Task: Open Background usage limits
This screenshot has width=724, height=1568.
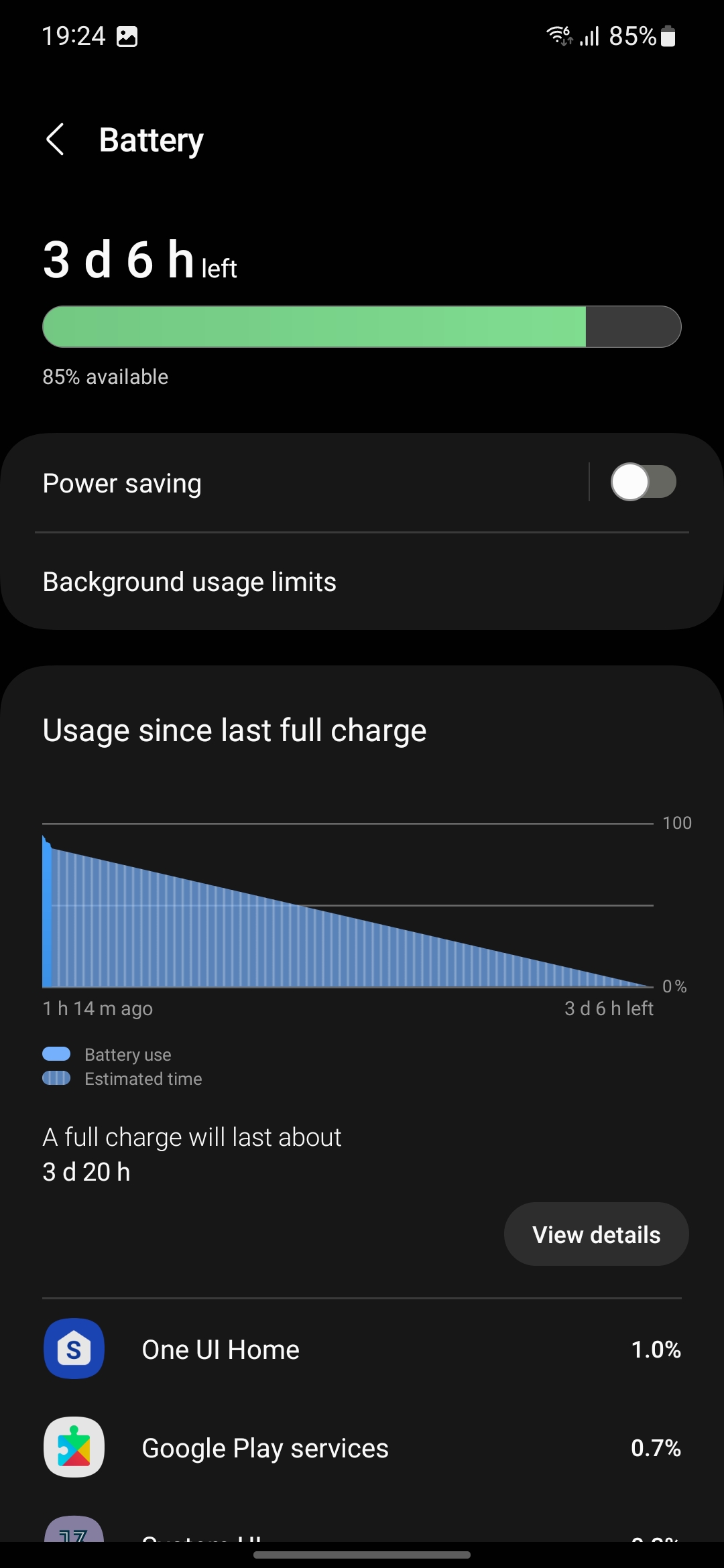Action: pos(362,582)
